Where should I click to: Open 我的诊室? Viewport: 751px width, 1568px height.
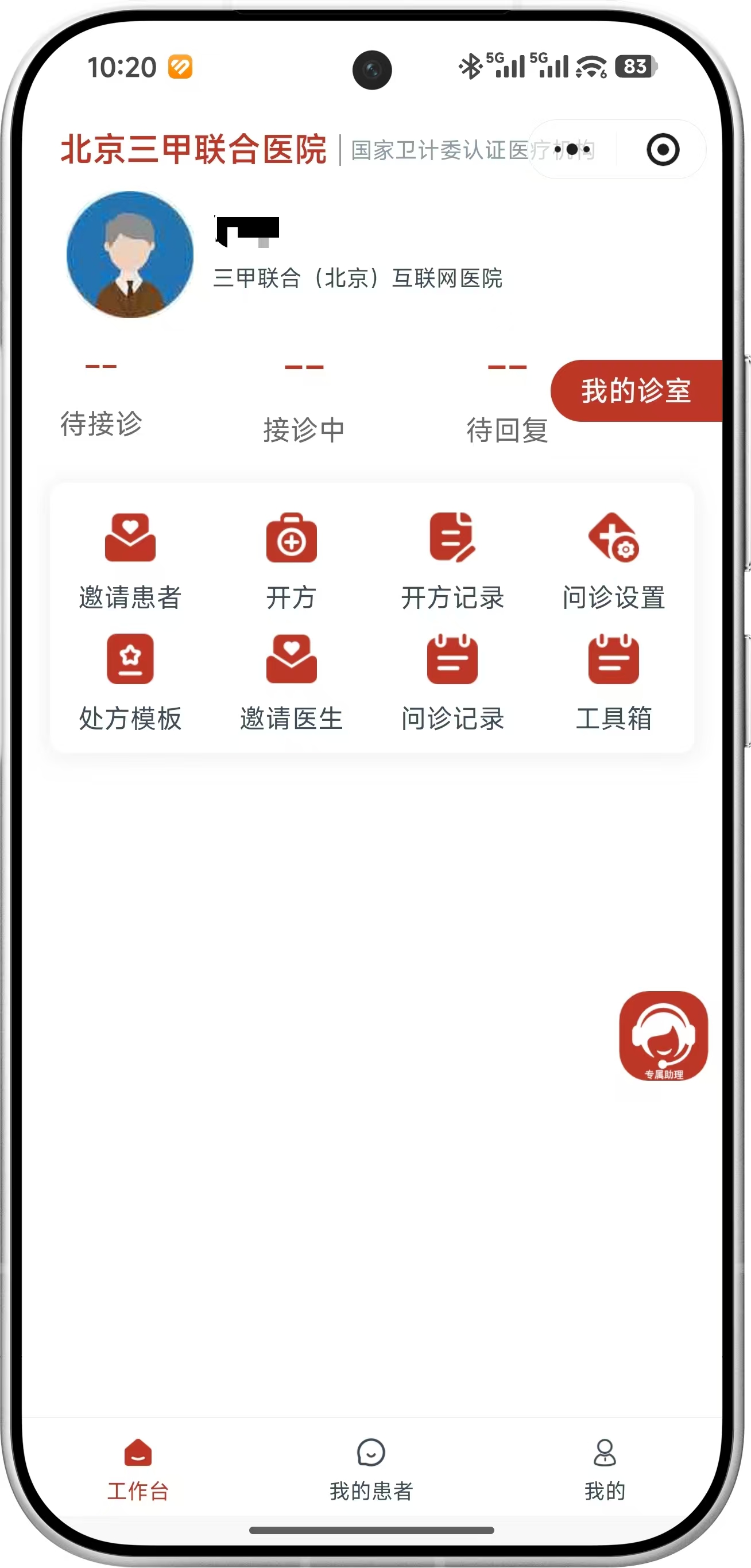(x=636, y=391)
